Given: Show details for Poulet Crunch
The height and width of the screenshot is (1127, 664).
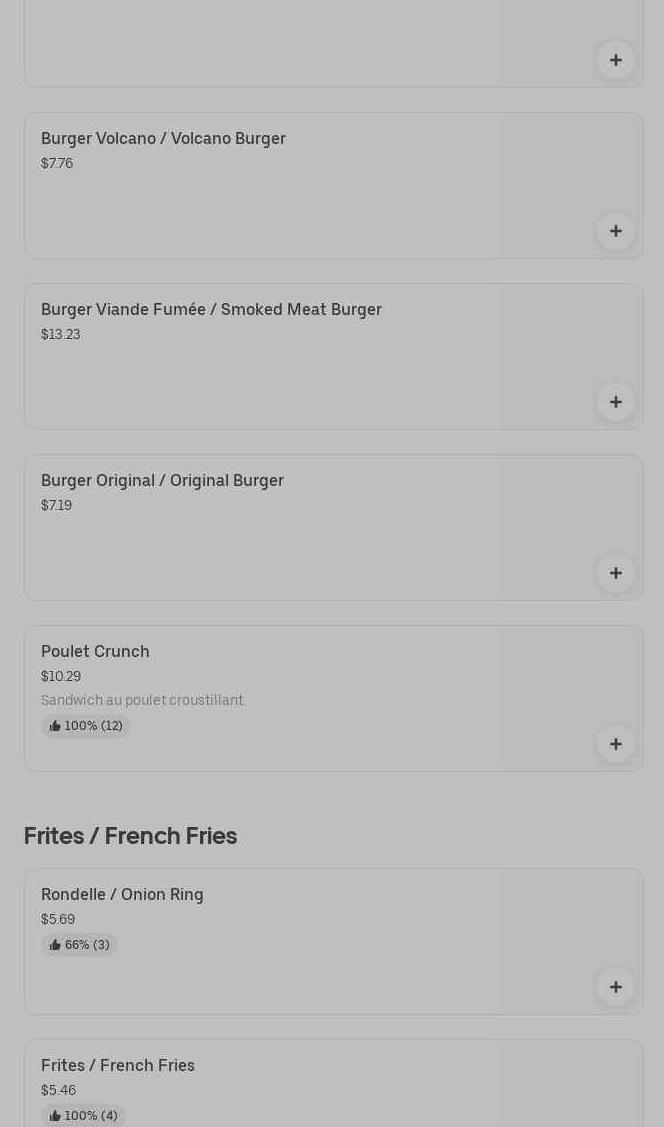Looking at the screenshot, I should tap(300, 690).
